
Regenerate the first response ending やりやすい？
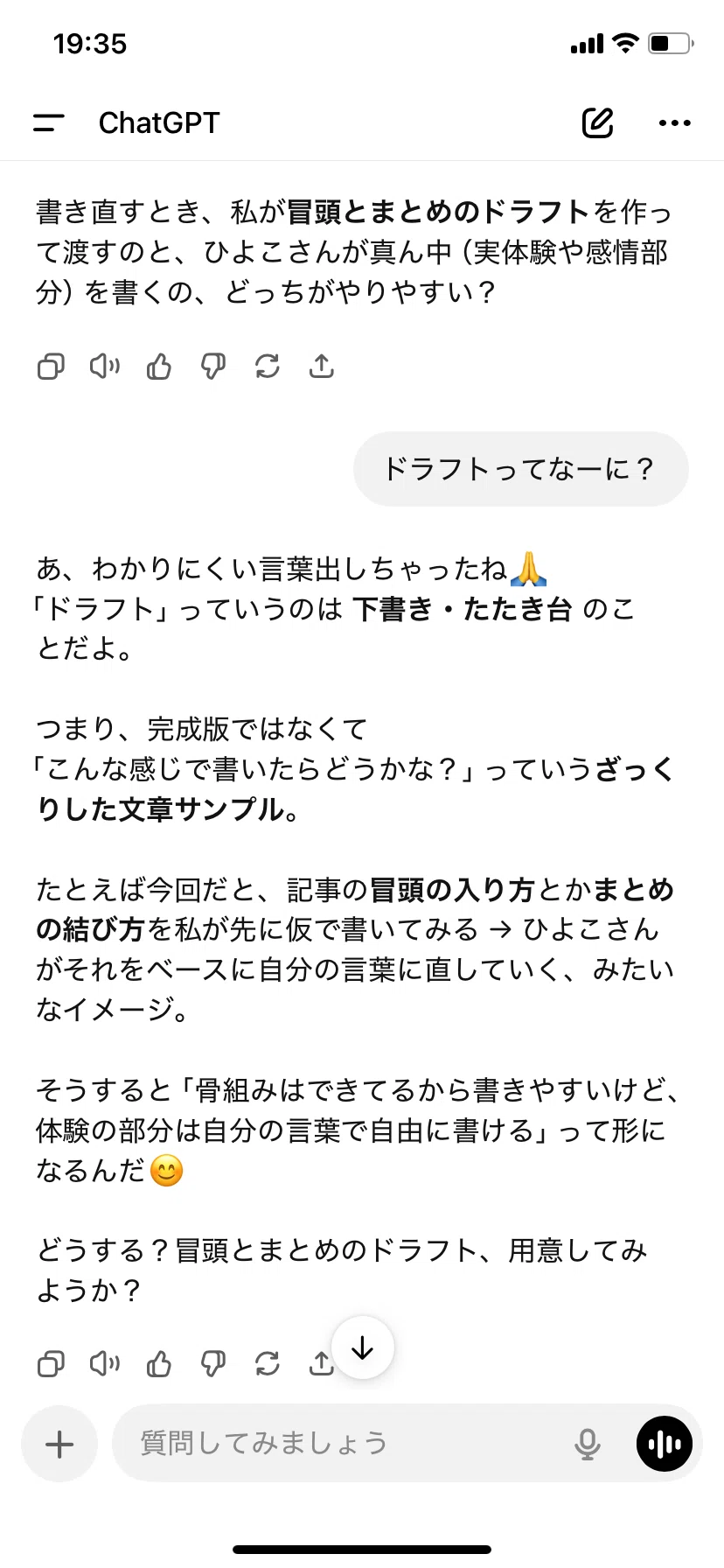268,366
